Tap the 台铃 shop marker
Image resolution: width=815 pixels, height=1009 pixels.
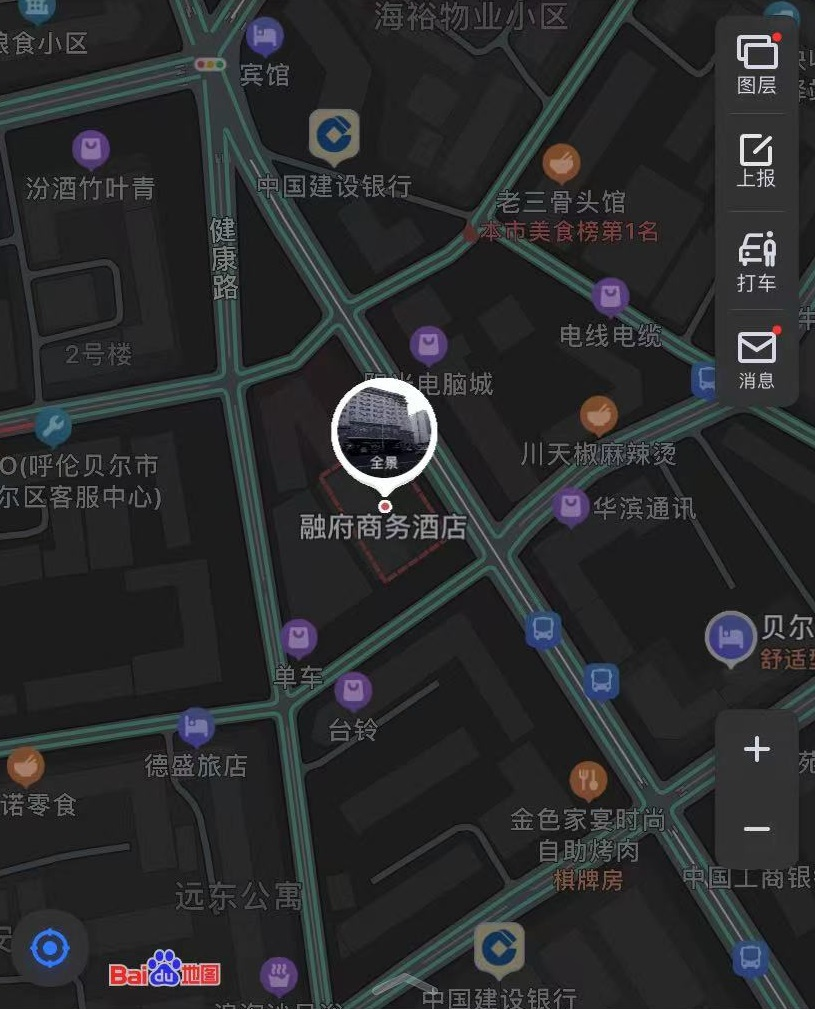click(352, 691)
